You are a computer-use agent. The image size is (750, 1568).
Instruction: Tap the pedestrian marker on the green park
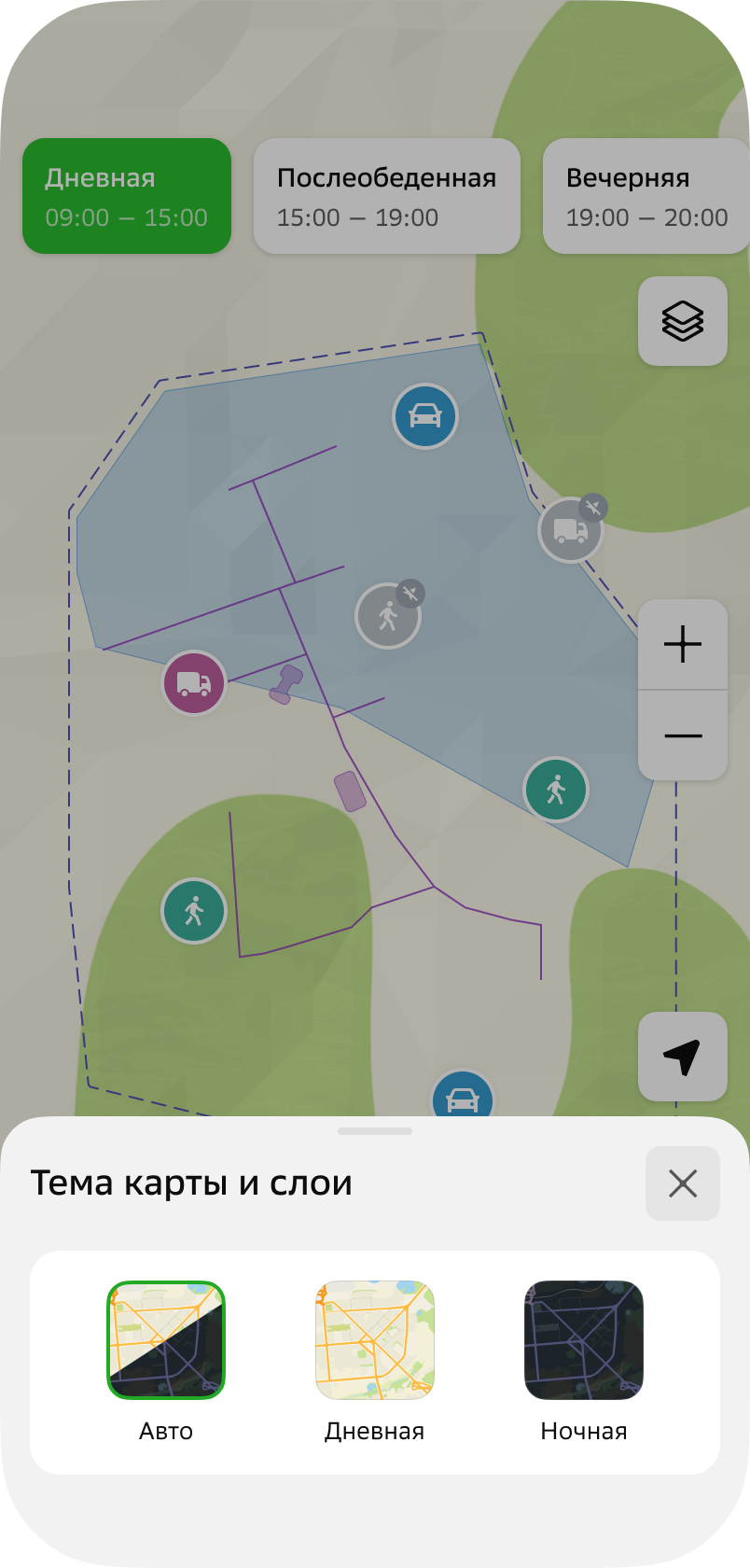click(194, 911)
